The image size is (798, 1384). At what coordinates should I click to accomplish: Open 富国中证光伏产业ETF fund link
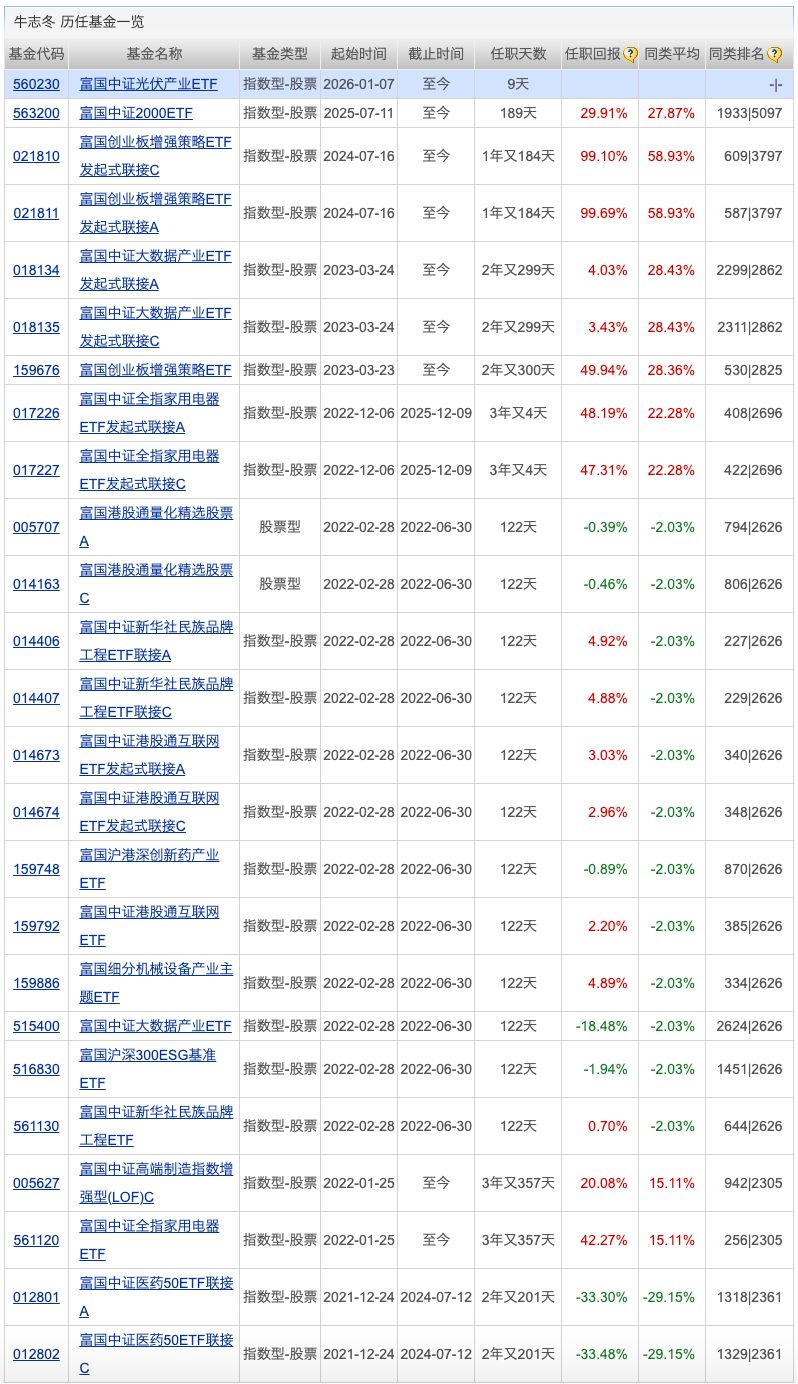pyautogui.click(x=150, y=85)
